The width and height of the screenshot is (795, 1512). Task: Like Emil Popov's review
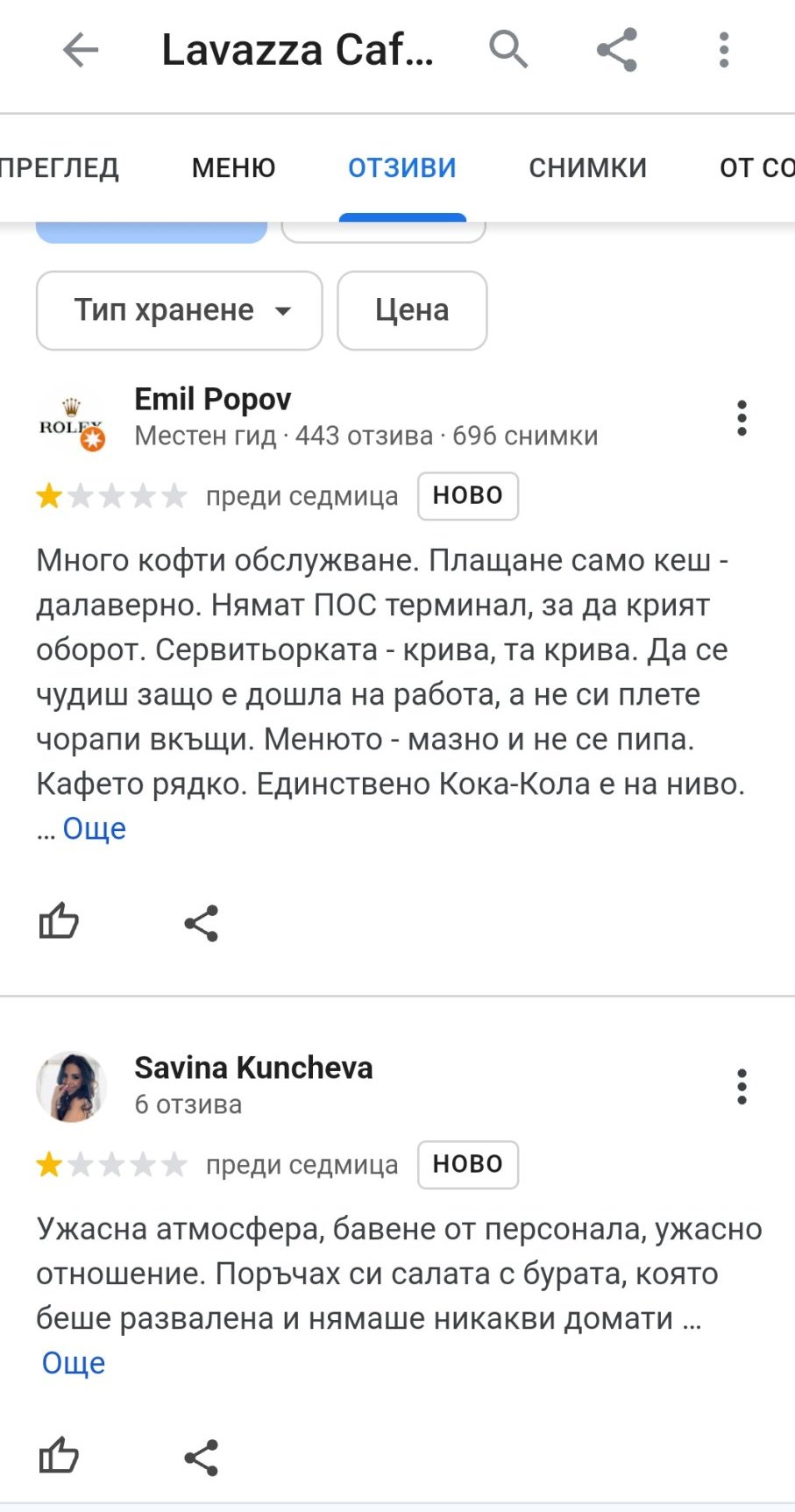pyautogui.click(x=59, y=922)
